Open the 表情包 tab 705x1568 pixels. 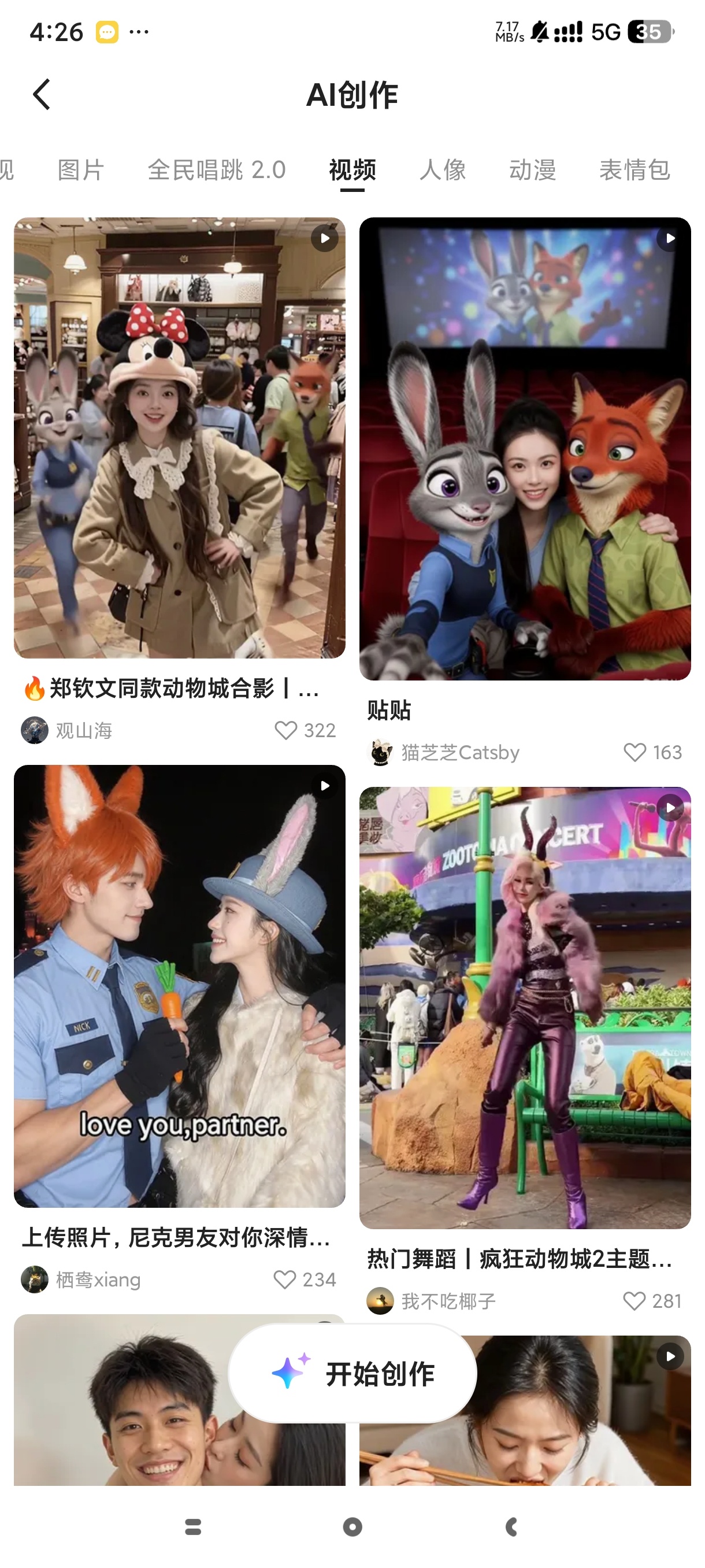pos(634,170)
